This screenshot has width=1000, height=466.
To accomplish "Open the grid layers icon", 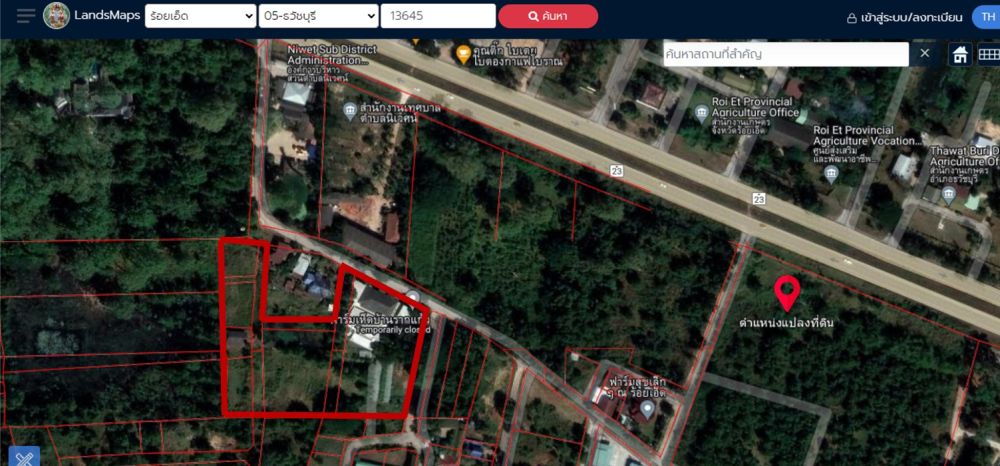I will [988, 54].
